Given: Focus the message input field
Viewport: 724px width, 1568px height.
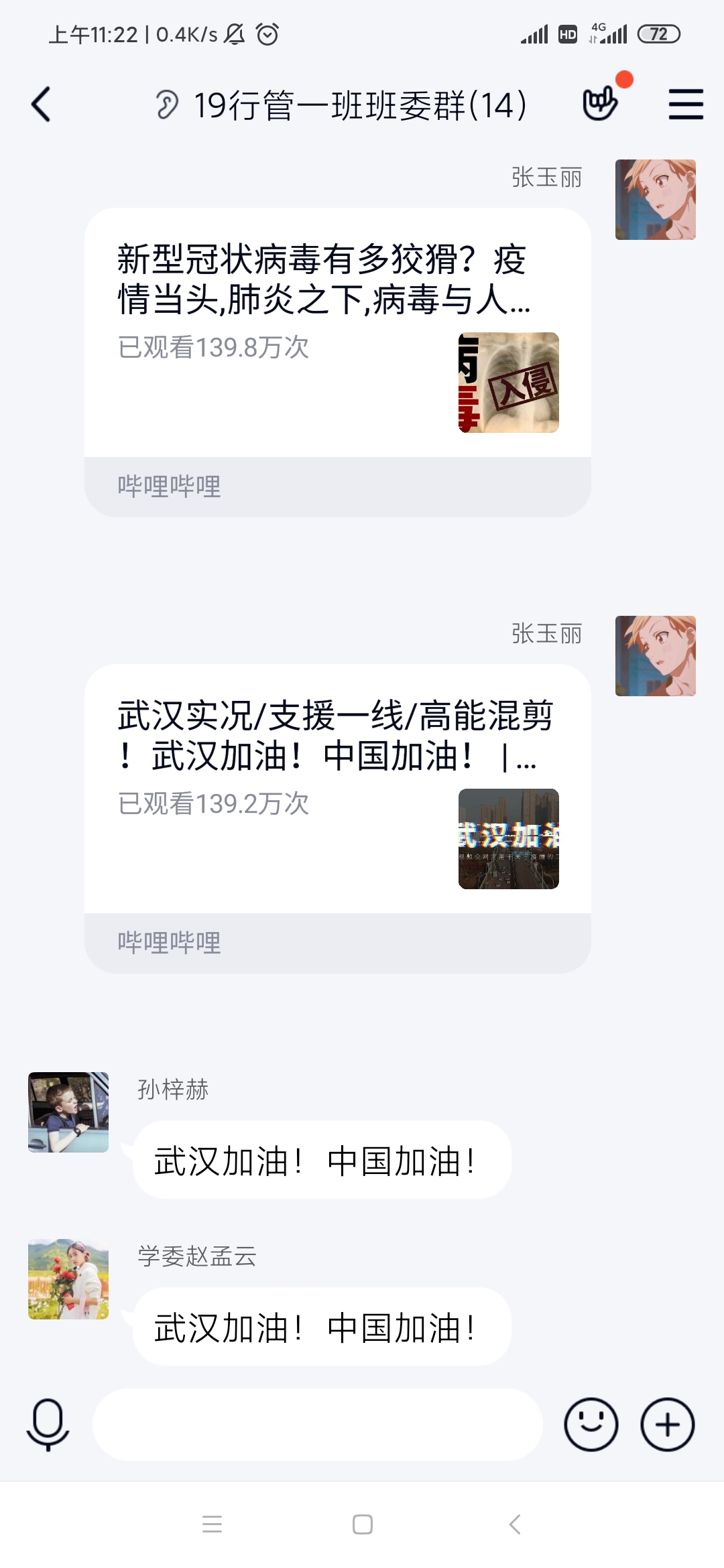Looking at the screenshot, I should tap(316, 1424).
